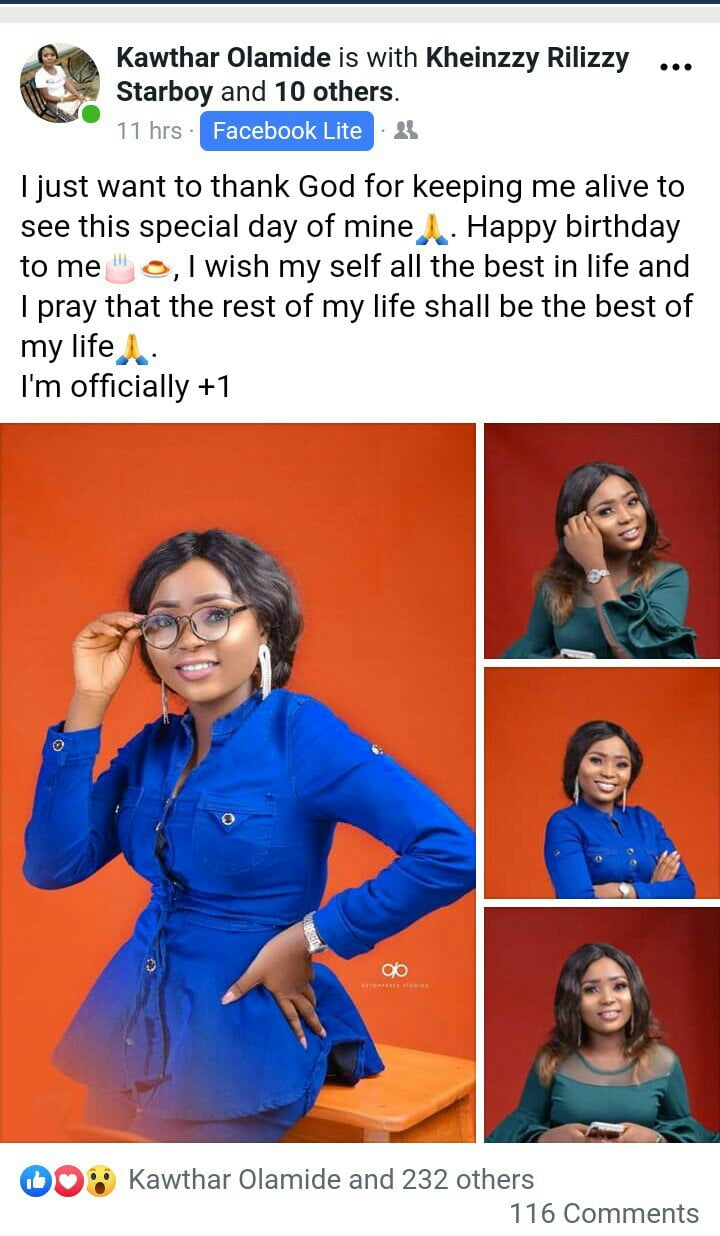Open the large blue outfit photo
The image size is (720, 1236).
[238, 782]
